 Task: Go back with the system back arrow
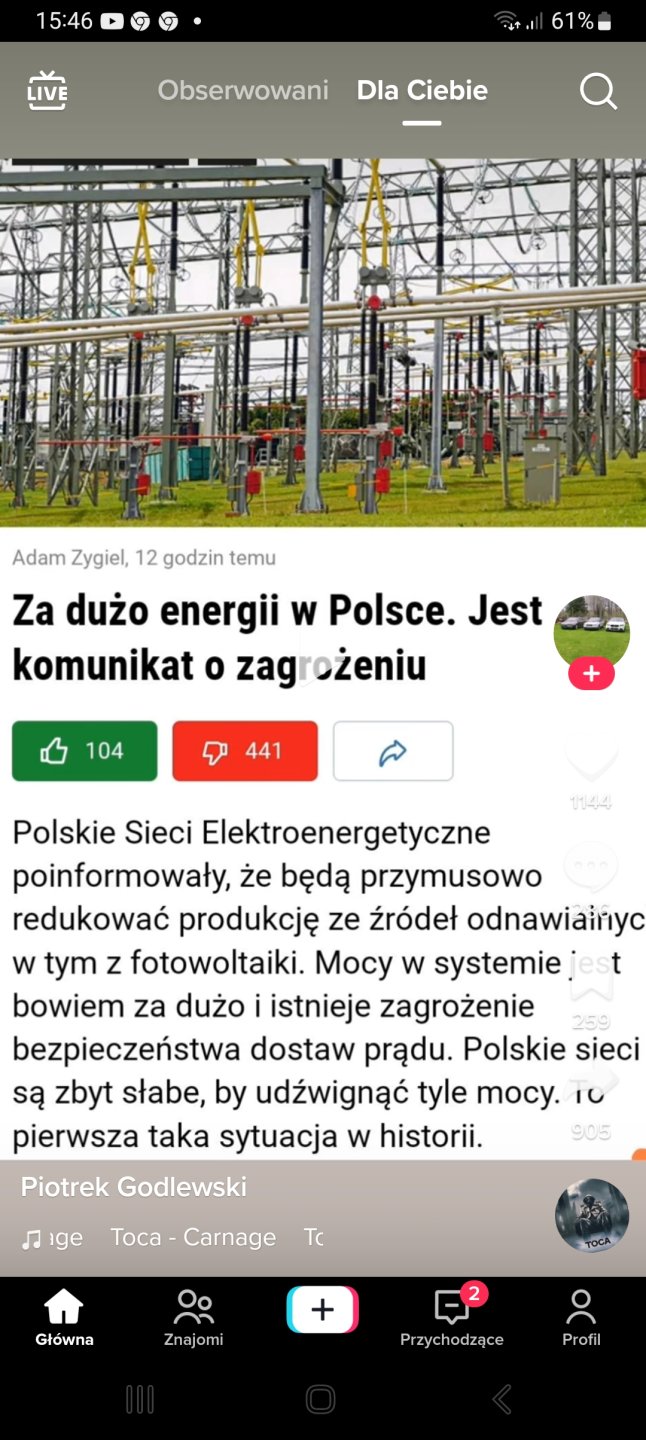[502, 1399]
